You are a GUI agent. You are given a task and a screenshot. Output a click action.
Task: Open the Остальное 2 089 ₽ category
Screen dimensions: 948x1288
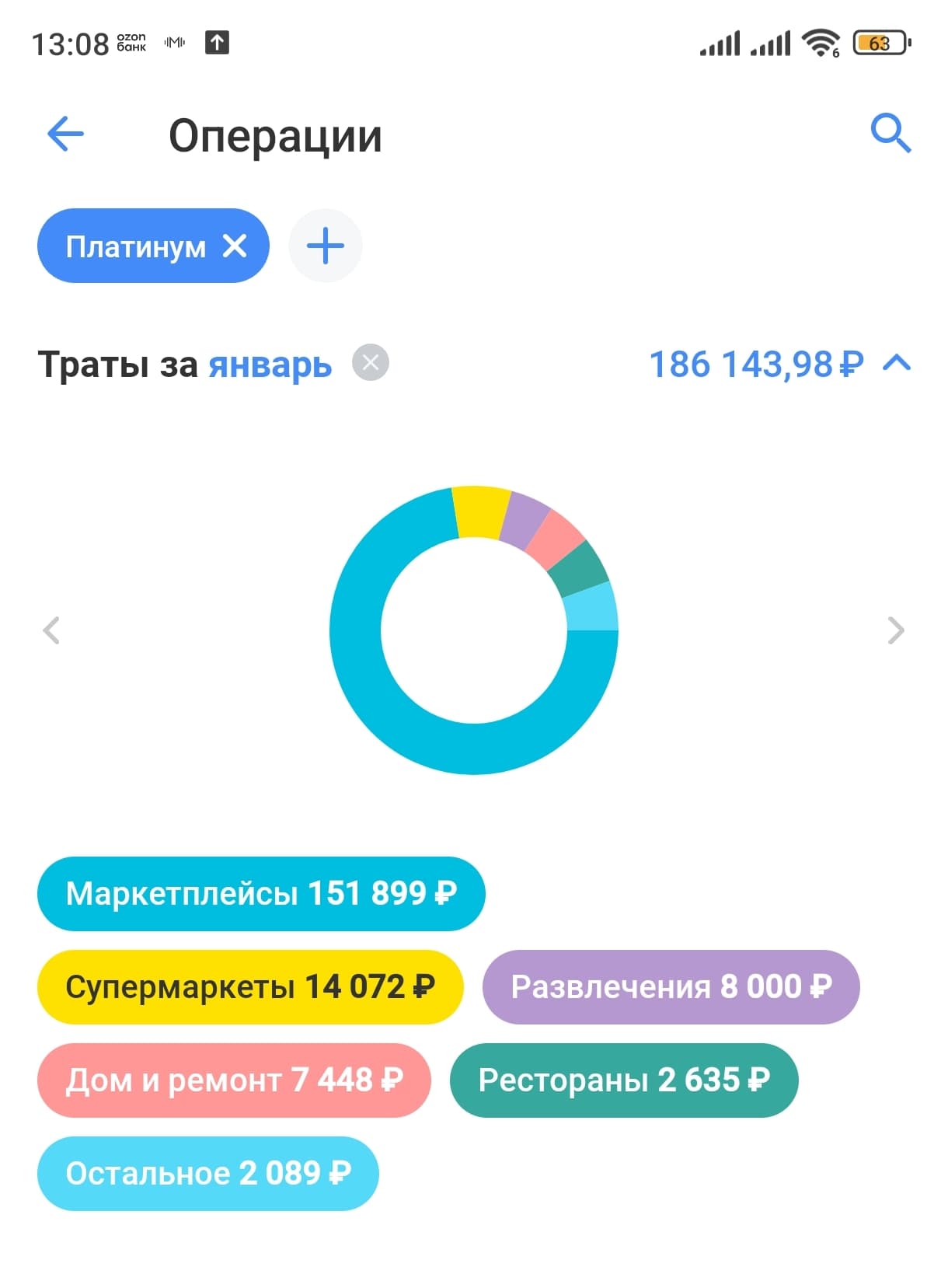pyautogui.click(x=208, y=1174)
